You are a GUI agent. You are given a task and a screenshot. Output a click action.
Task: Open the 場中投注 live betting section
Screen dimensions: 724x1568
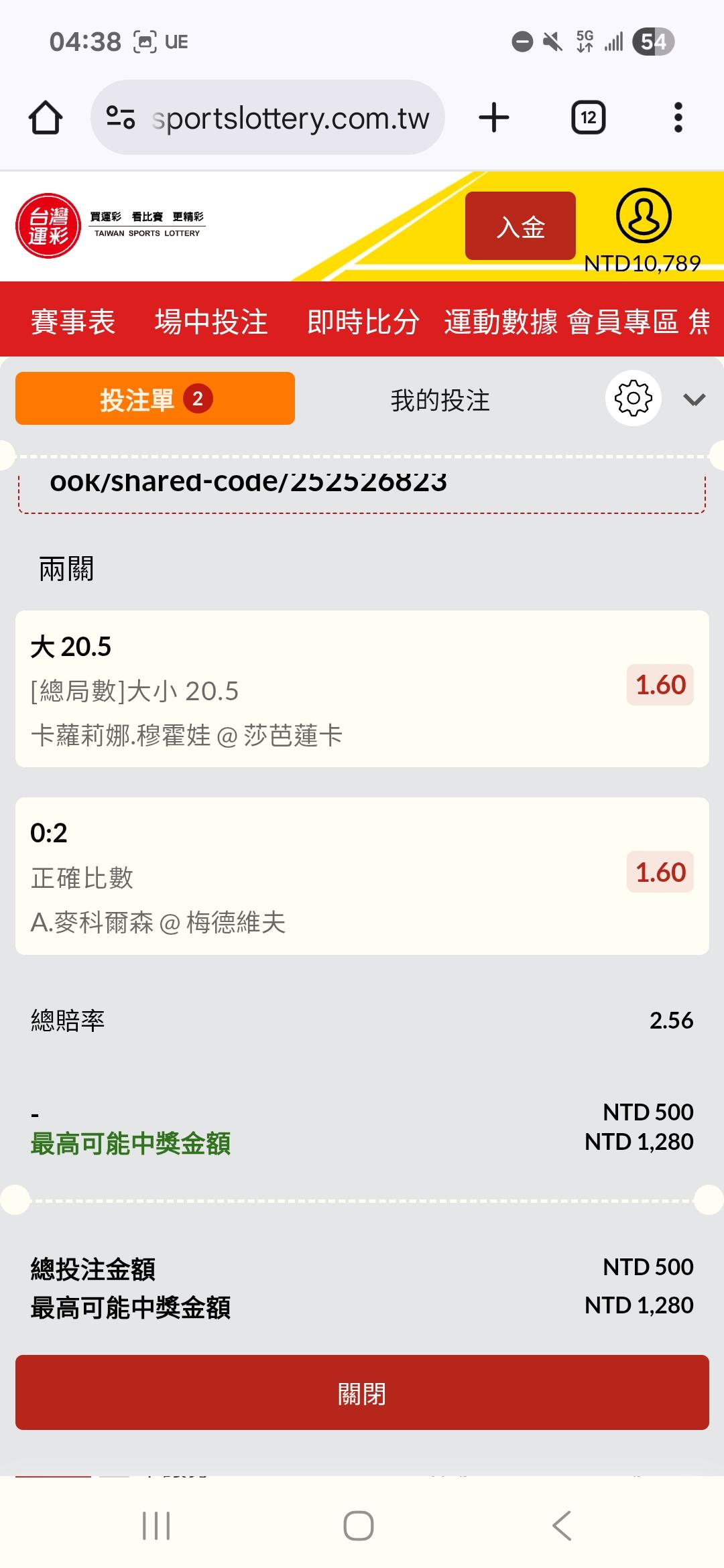click(x=211, y=322)
